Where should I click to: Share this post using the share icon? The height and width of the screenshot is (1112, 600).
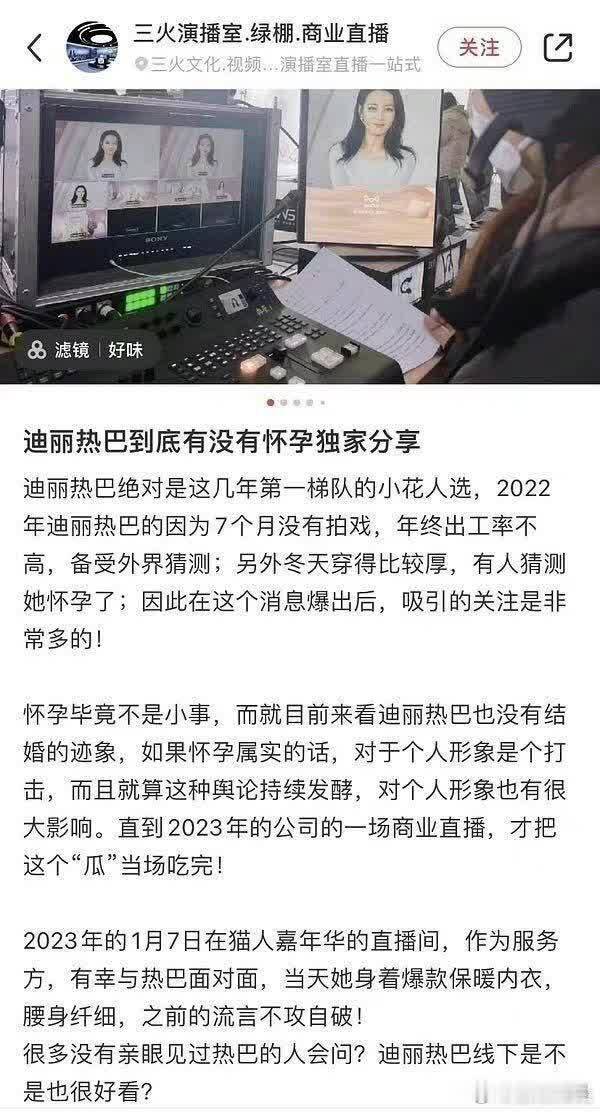557,47
